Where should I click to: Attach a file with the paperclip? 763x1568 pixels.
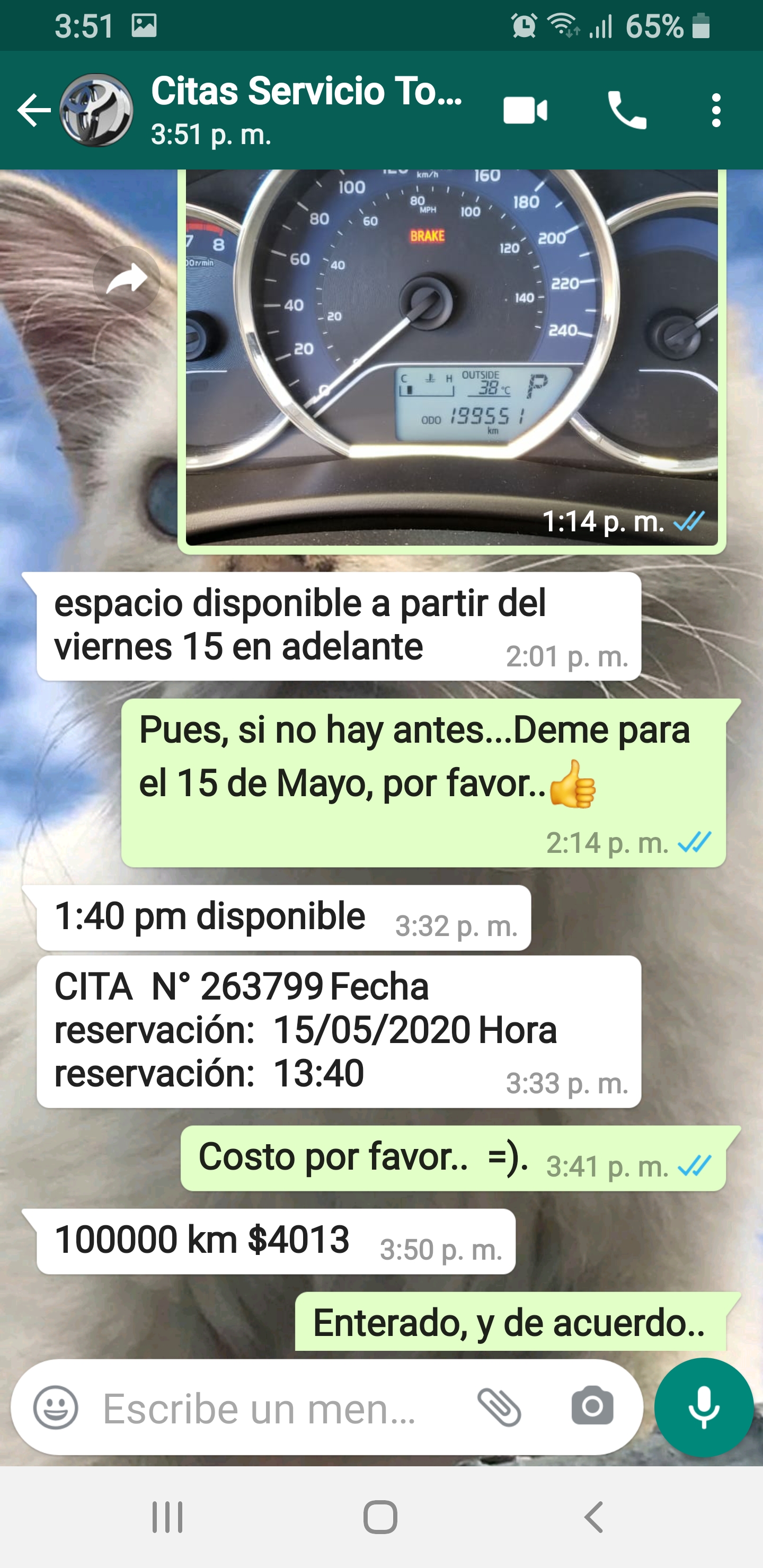point(499,1407)
